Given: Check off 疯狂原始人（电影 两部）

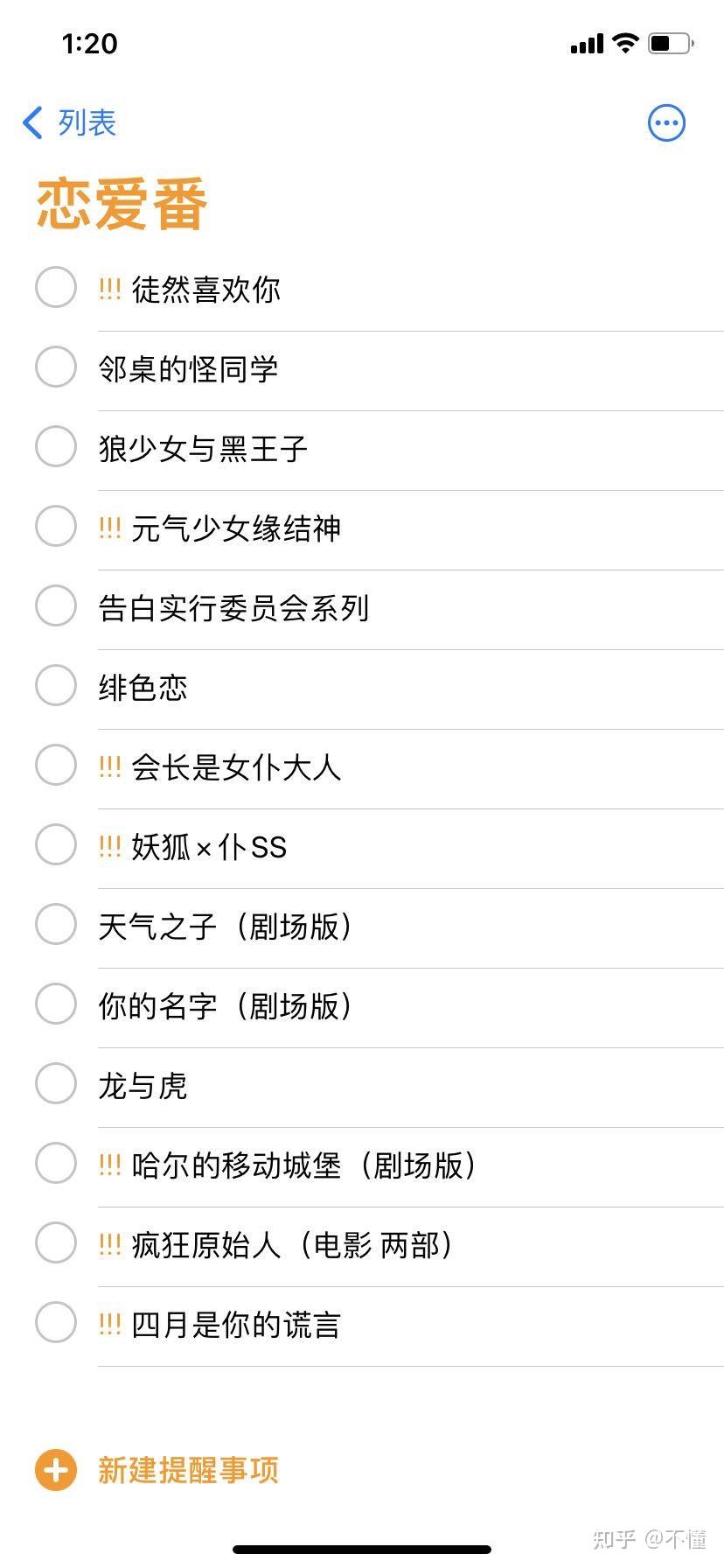Looking at the screenshot, I should 56,1243.
